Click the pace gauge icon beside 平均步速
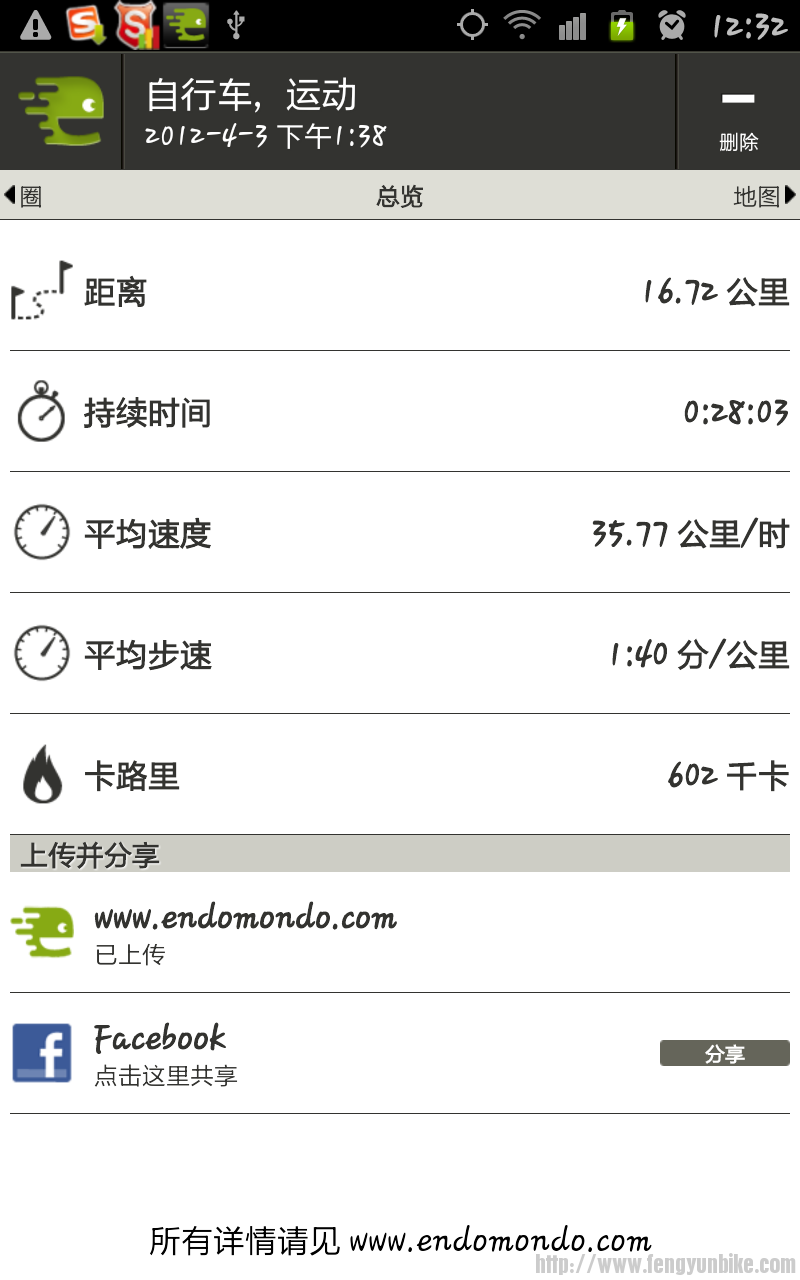Viewport: 800px width, 1280px height. click(x=41, y=654)
